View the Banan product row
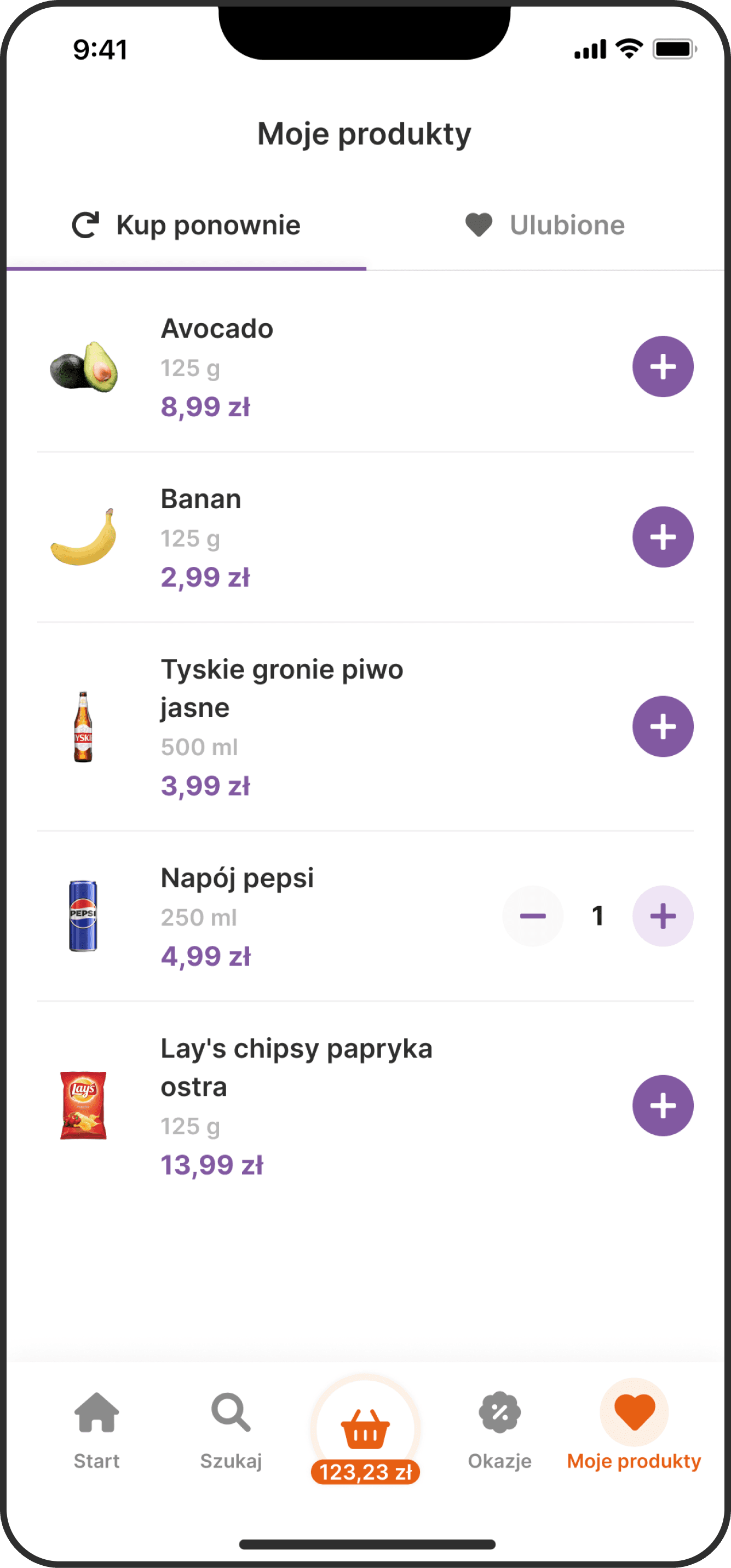The height and width of the screenshot is (1568, 731). (x=201, y=499)
